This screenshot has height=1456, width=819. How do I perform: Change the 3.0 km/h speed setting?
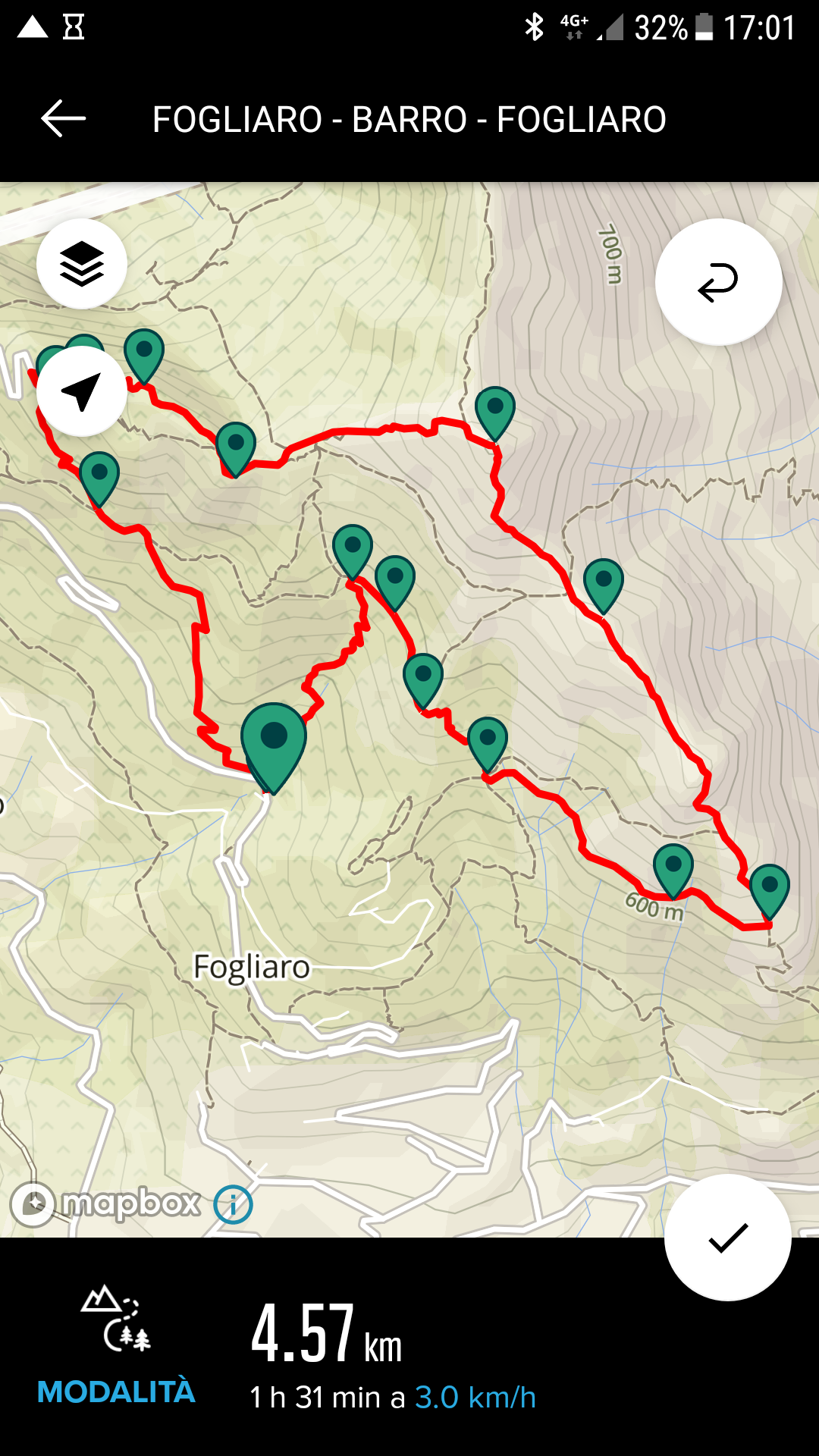tap(475, 1397)
